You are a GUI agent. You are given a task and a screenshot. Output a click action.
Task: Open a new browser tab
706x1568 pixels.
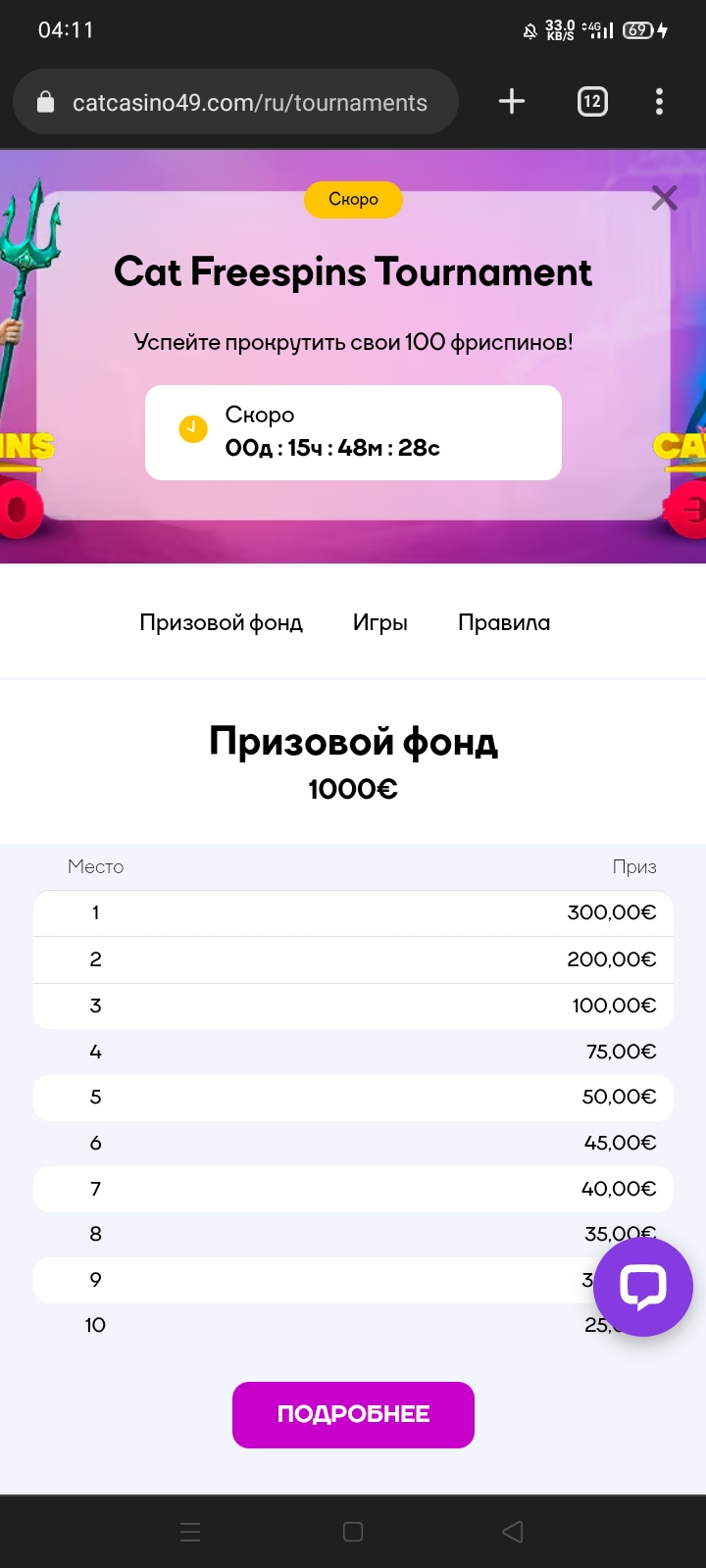point(512,102)
